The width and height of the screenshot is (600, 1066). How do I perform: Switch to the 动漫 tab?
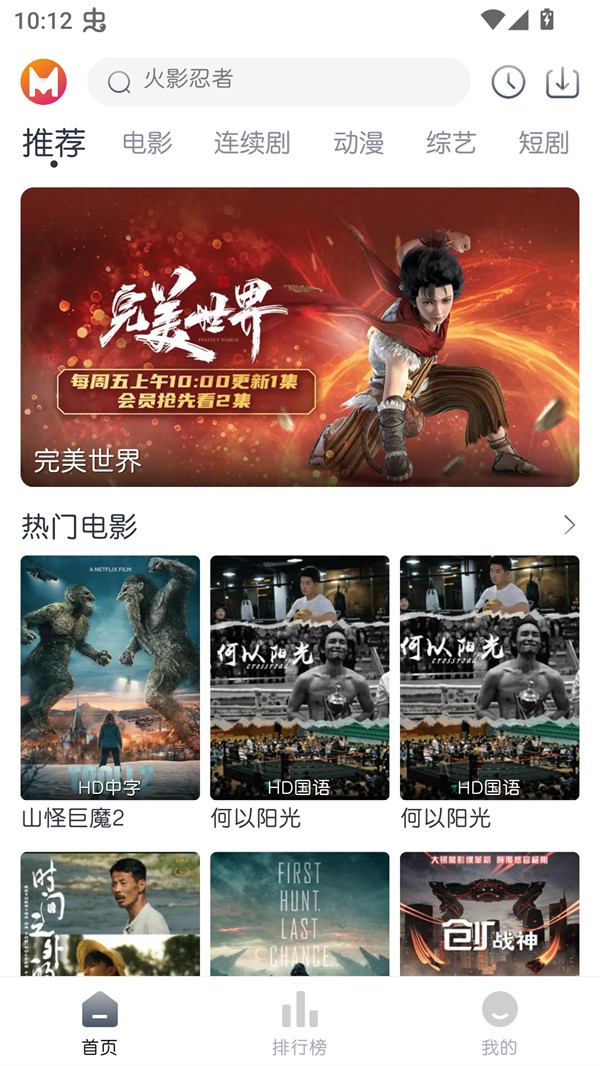click(359, 143)
